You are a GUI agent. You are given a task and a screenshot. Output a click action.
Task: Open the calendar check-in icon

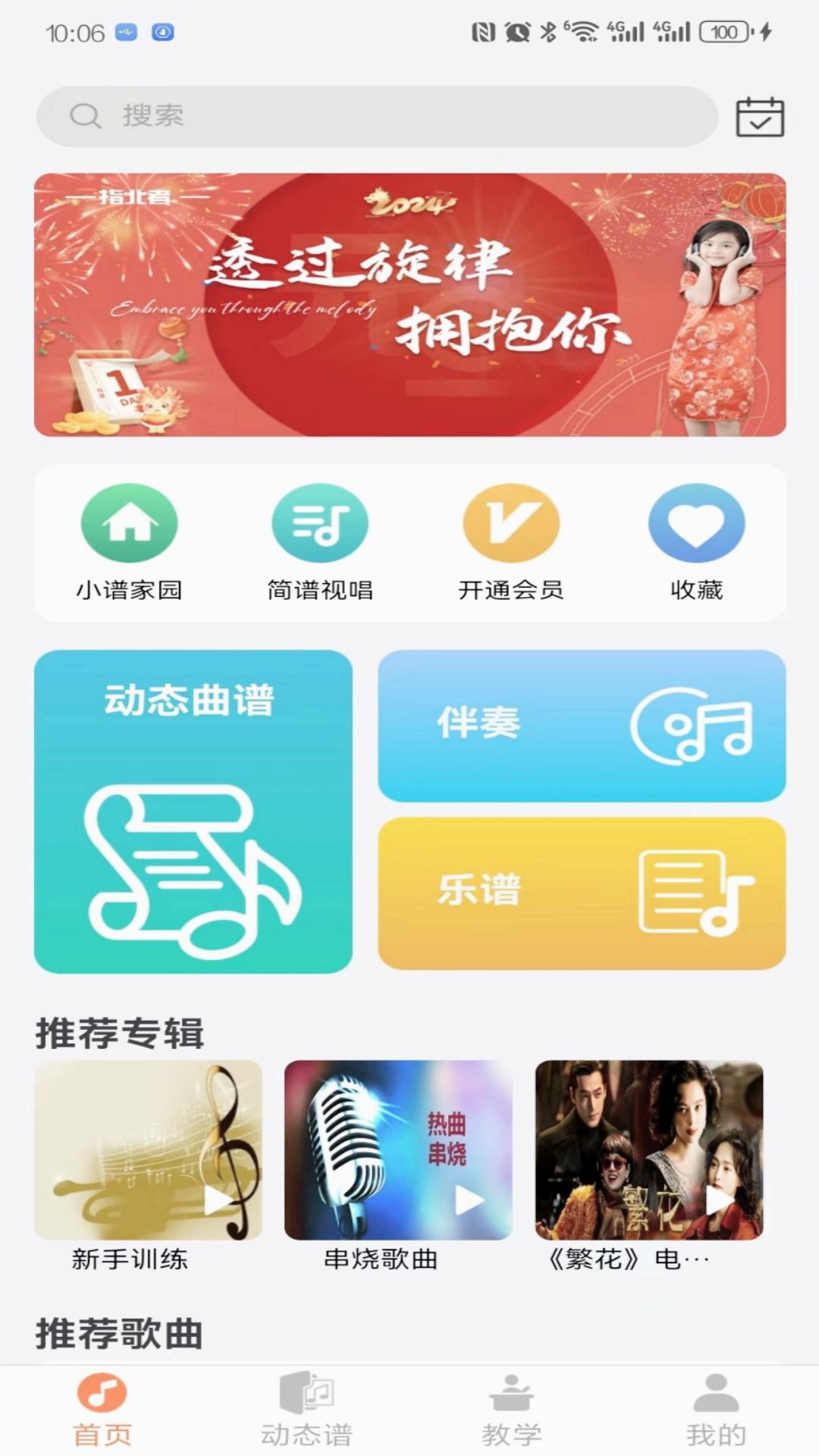pos(760,117)
